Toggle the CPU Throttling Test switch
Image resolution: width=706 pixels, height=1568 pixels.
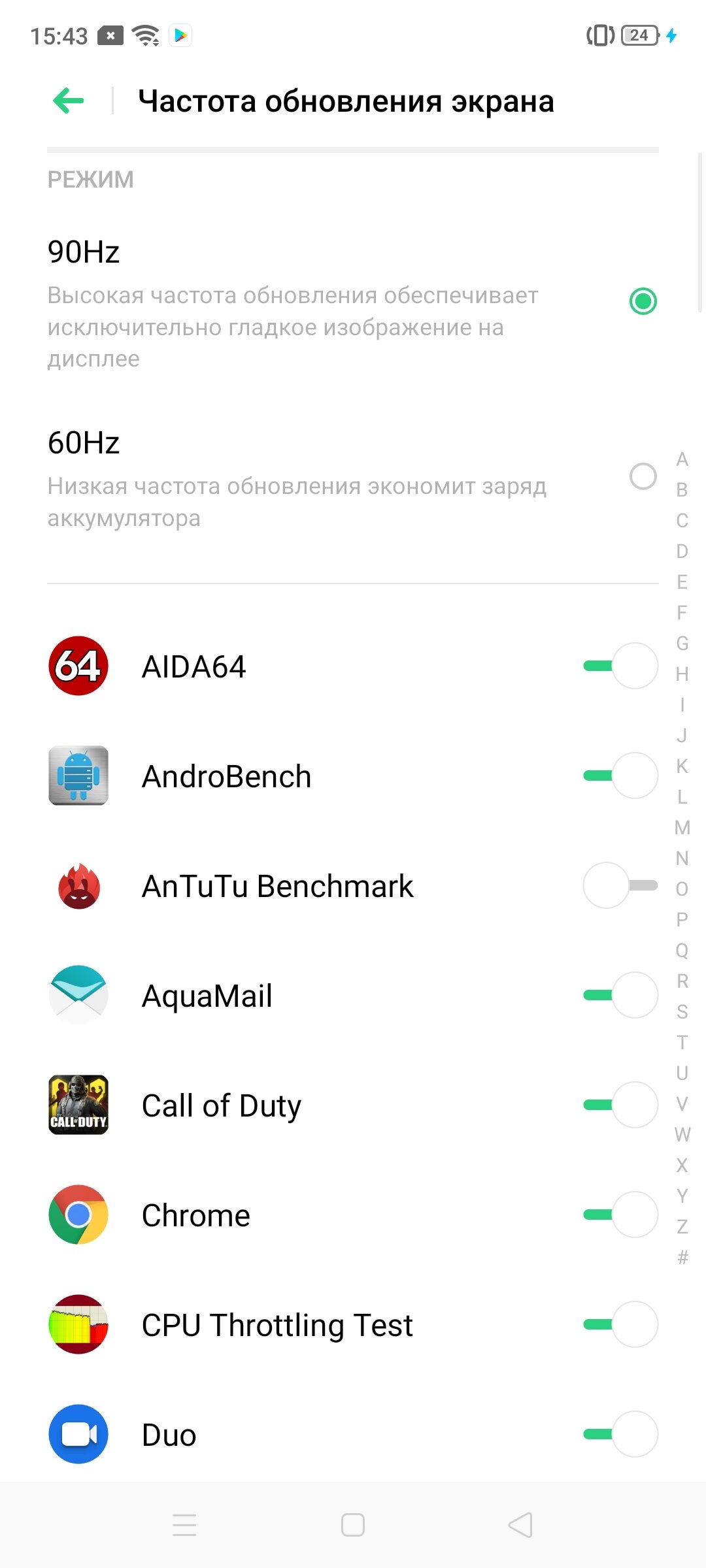click(x=620, y=1324)
